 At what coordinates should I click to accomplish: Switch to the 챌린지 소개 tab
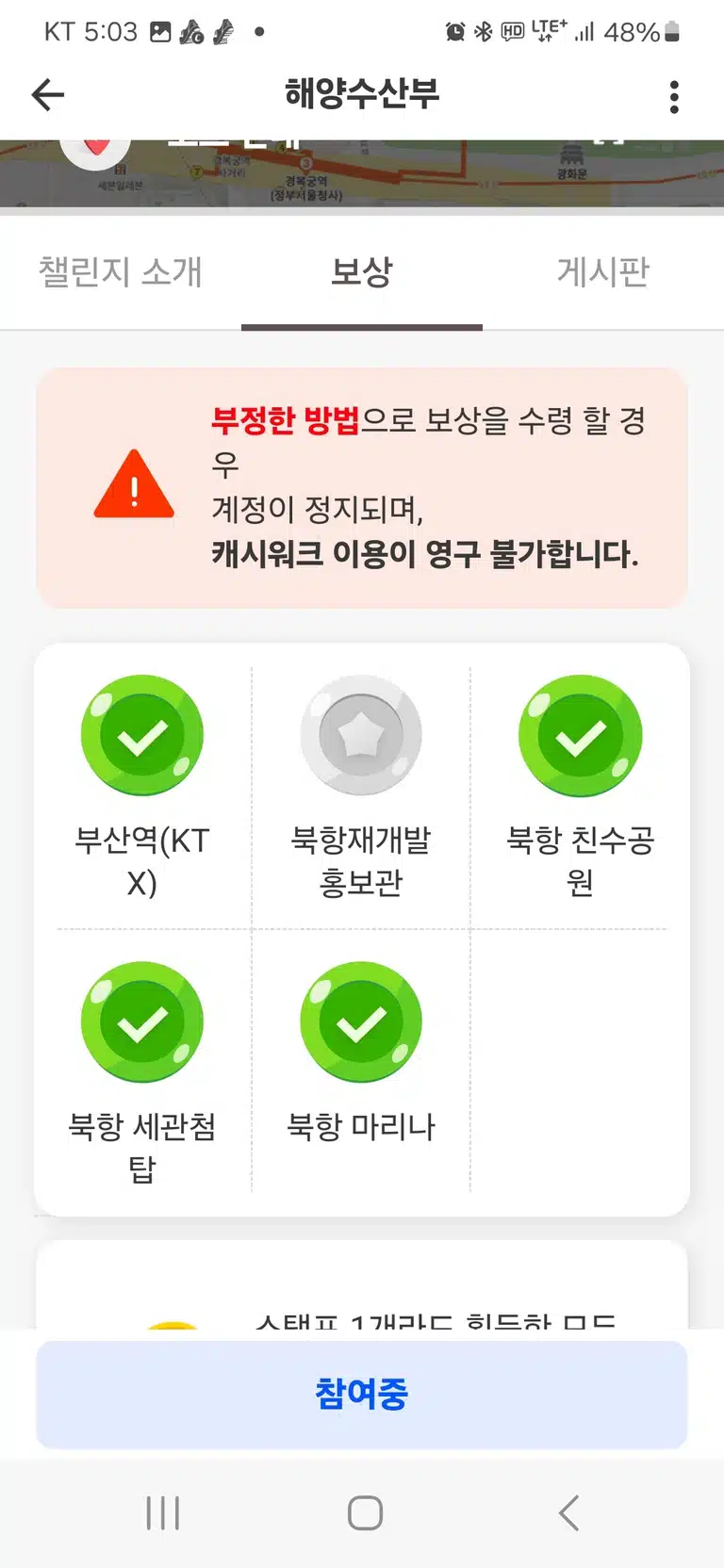point(121,271)
